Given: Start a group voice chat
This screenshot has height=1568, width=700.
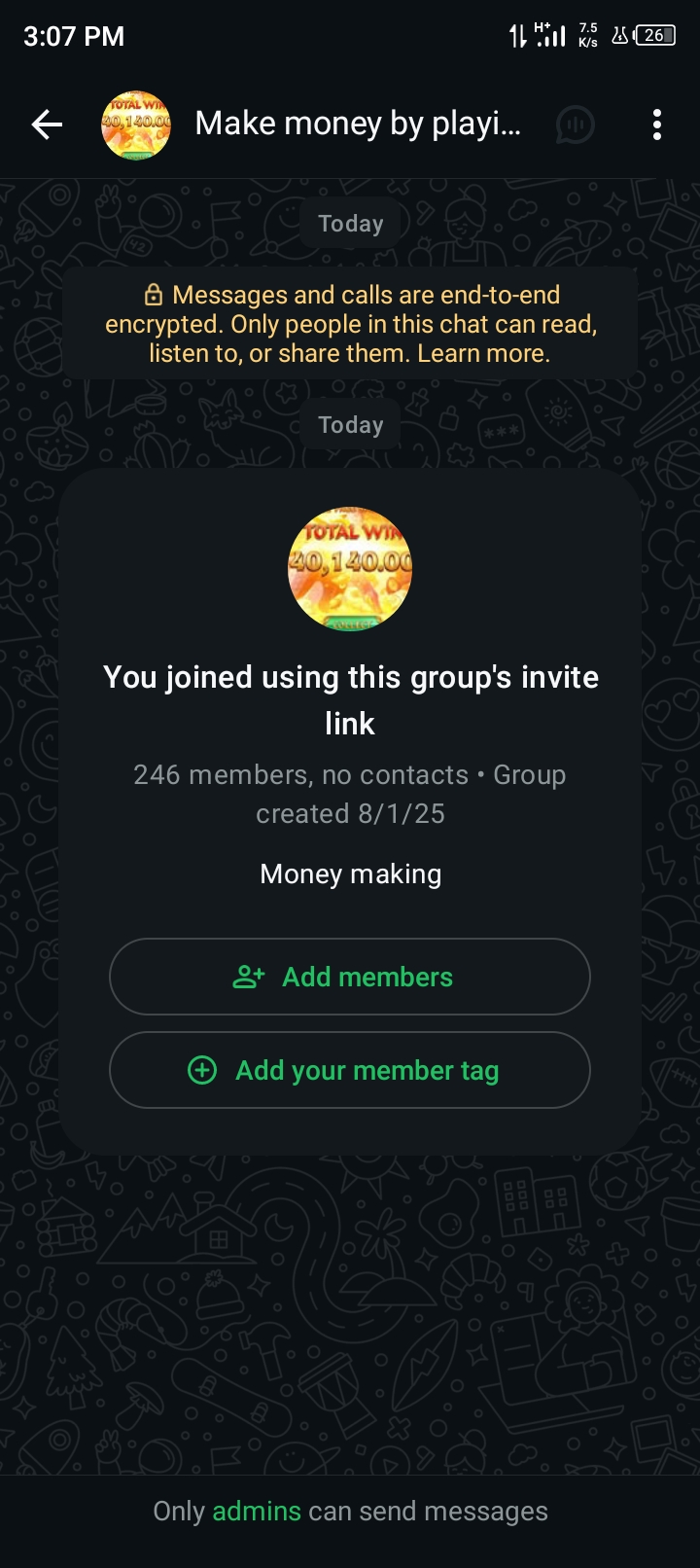Looking at the screenshot, I should pyautogui.click(x=576, y=125).
